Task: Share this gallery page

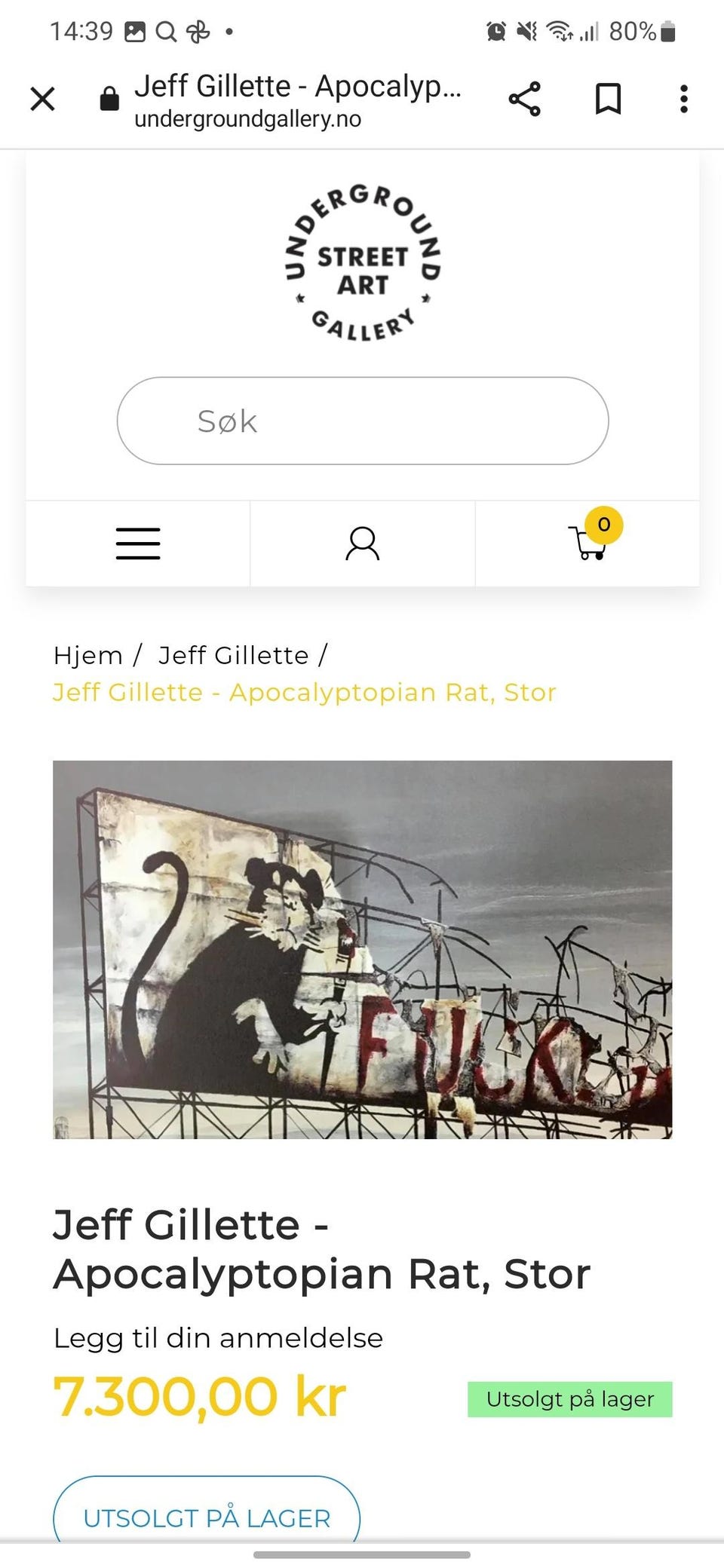Action: 525,99
